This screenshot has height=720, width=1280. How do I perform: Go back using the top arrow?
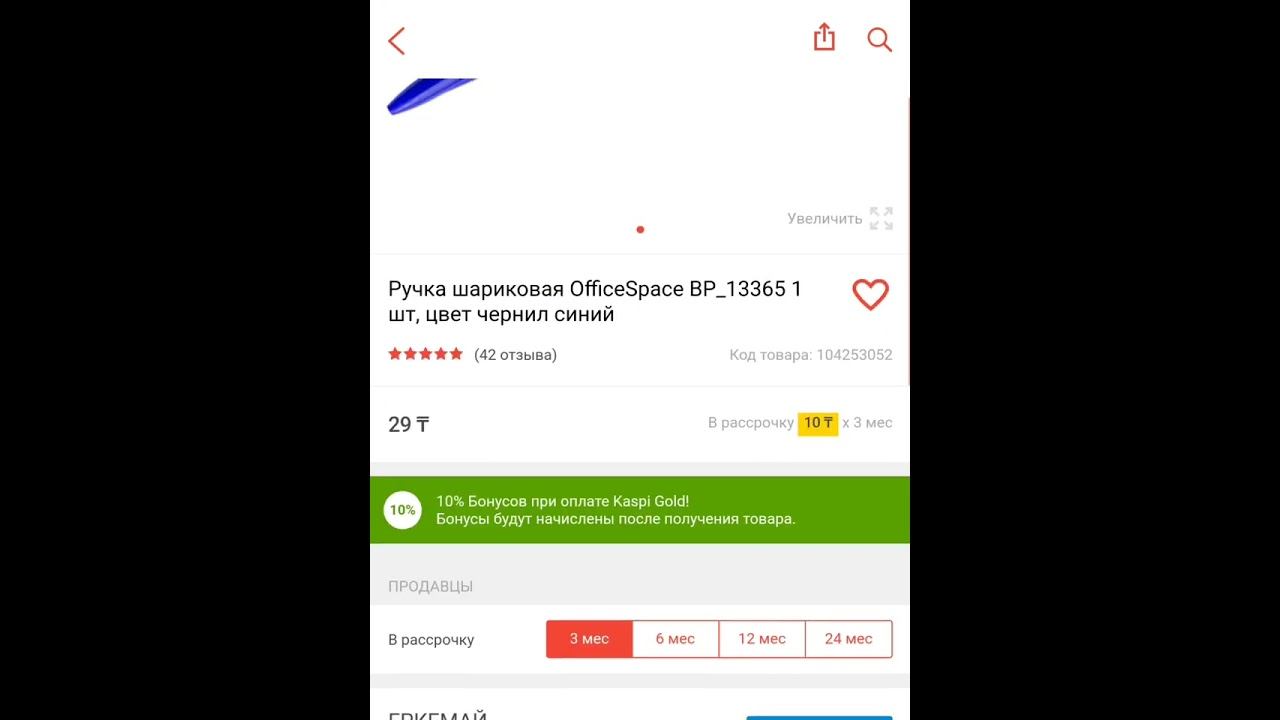point(397,41)
